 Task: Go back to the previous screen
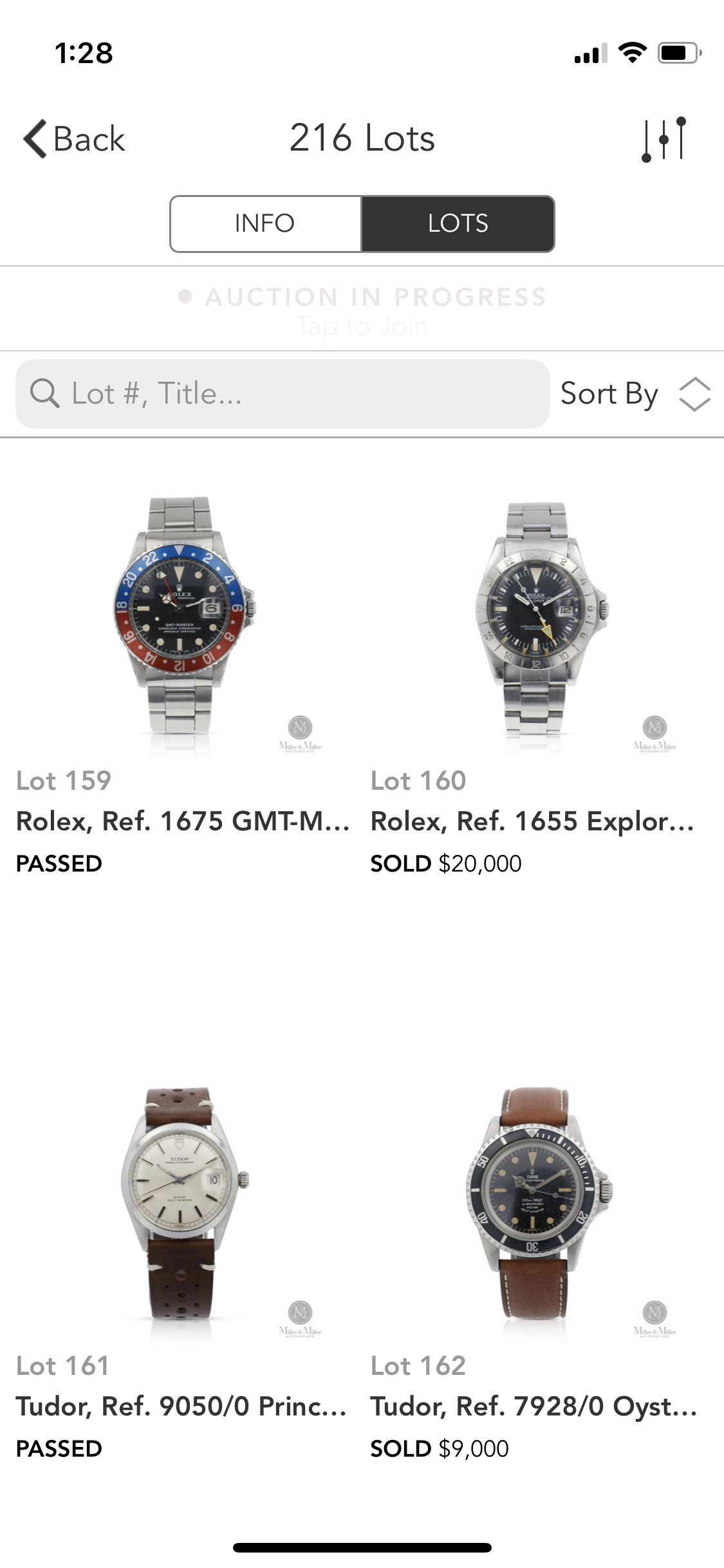point(74,139)
